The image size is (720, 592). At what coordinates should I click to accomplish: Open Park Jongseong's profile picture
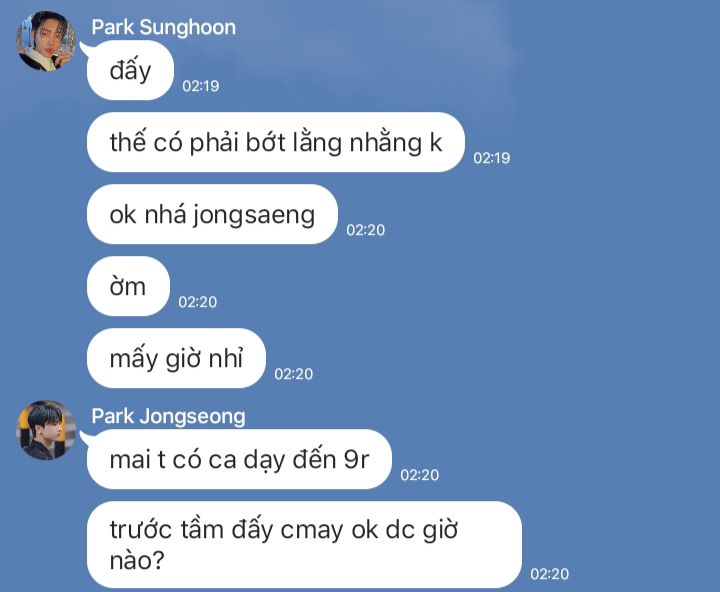(x=46, y=430)
